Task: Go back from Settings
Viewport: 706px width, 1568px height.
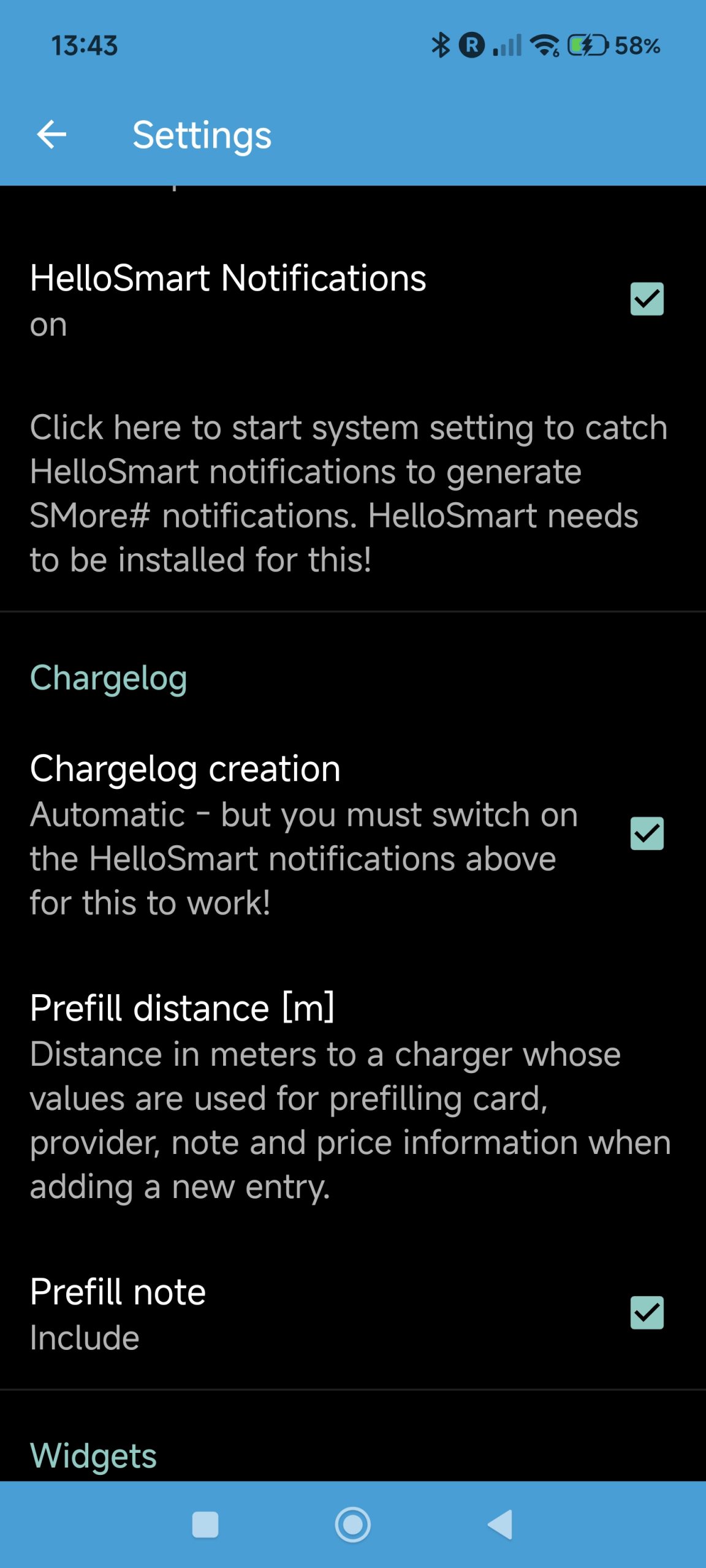Action: tap(51, 135)
